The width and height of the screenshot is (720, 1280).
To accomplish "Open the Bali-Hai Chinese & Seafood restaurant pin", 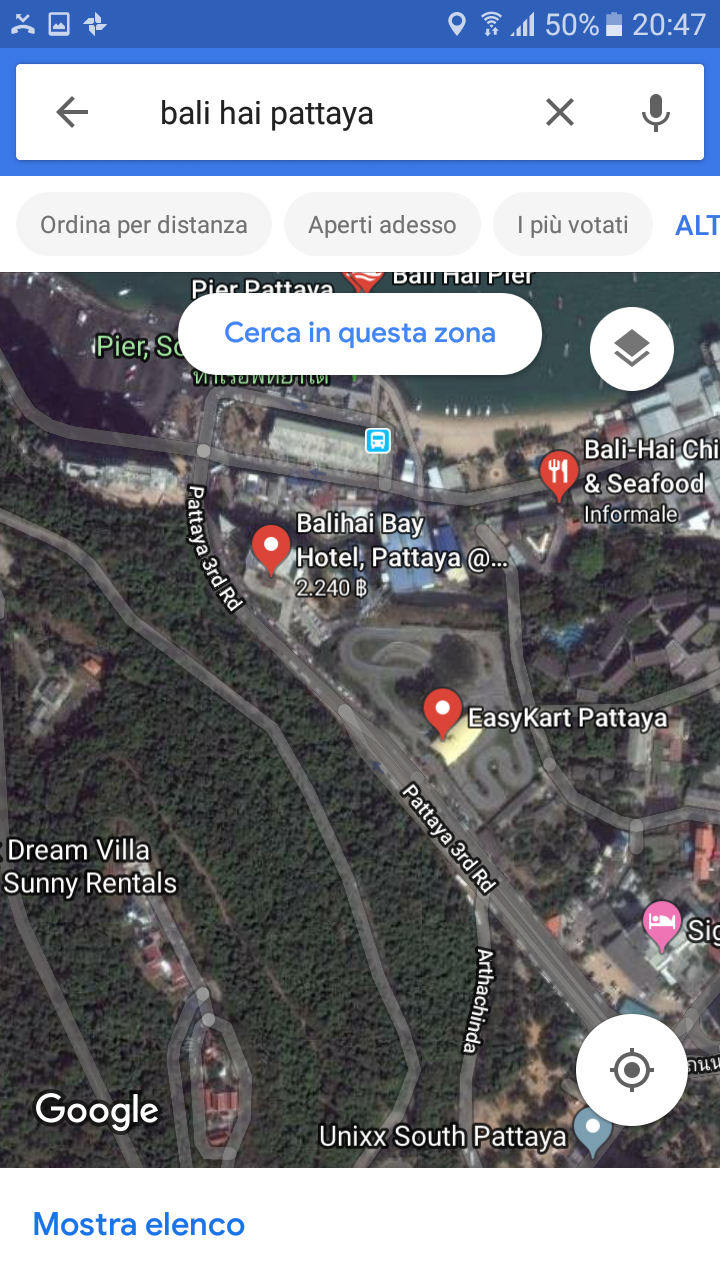I will click(x=559, y=472).
